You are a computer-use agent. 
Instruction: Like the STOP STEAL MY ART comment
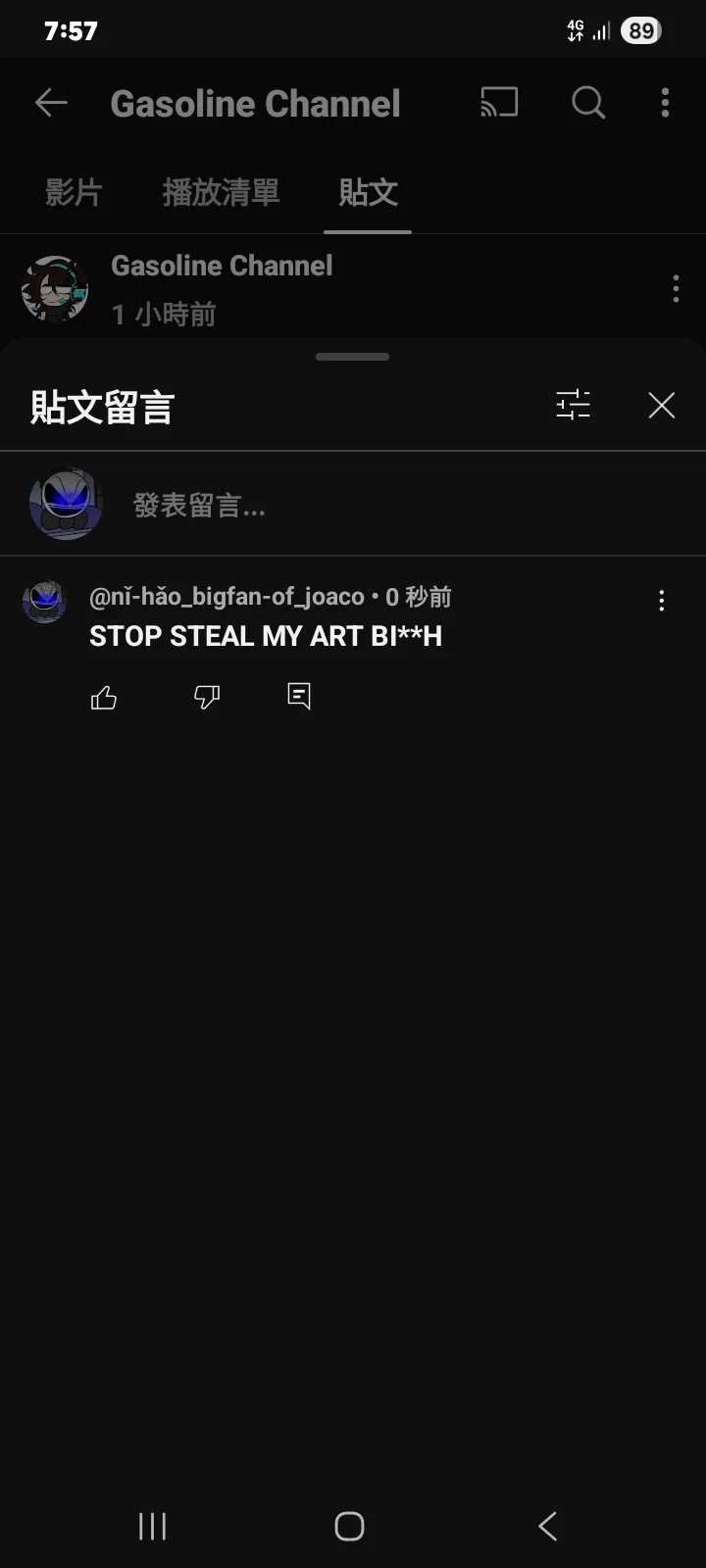coord(104,697)
